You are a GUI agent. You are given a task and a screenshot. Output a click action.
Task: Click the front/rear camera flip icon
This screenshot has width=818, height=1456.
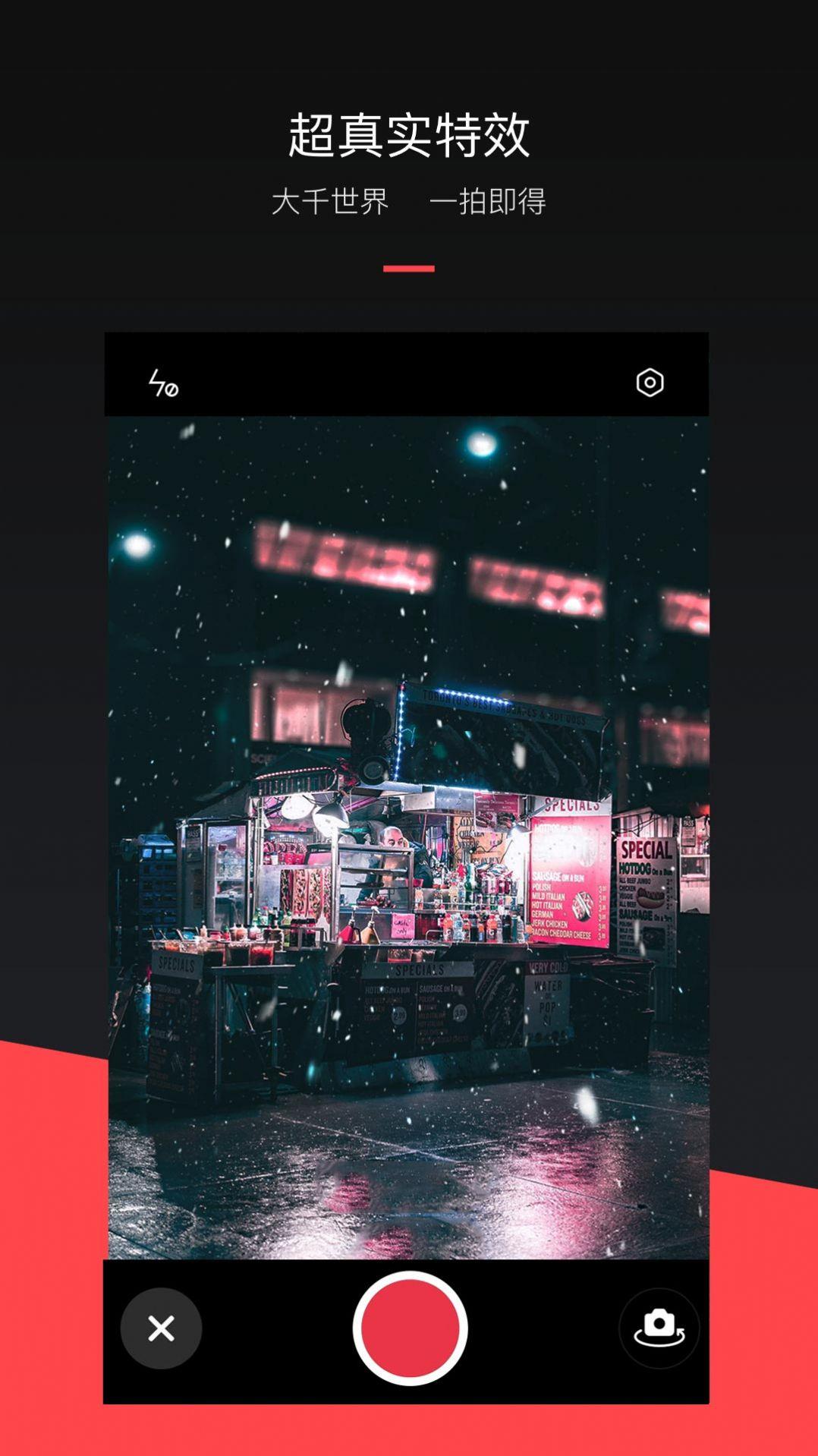pyautogui.click(x=659, y=1328)
